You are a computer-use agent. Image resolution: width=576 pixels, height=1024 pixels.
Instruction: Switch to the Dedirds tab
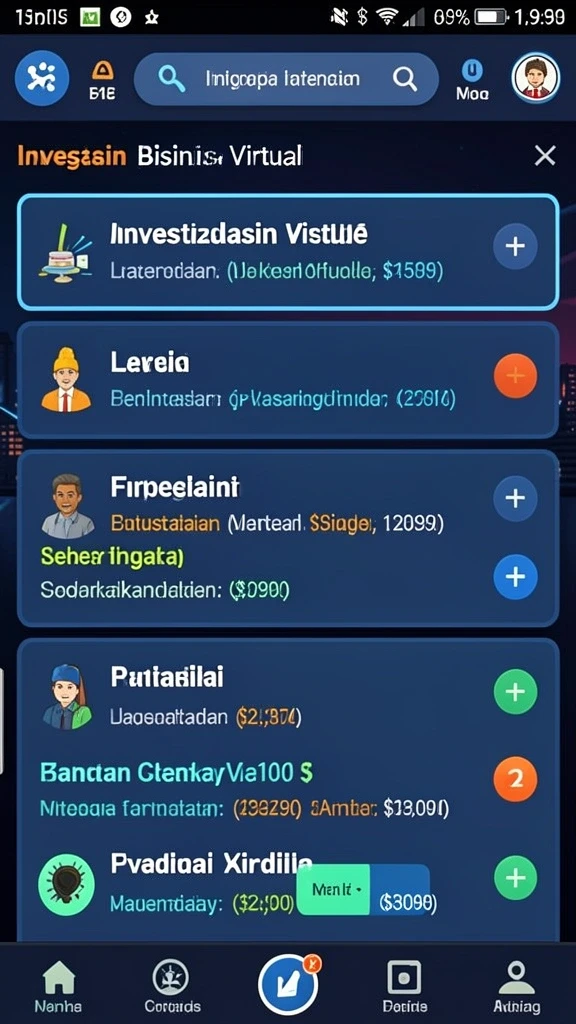point(404,985)
